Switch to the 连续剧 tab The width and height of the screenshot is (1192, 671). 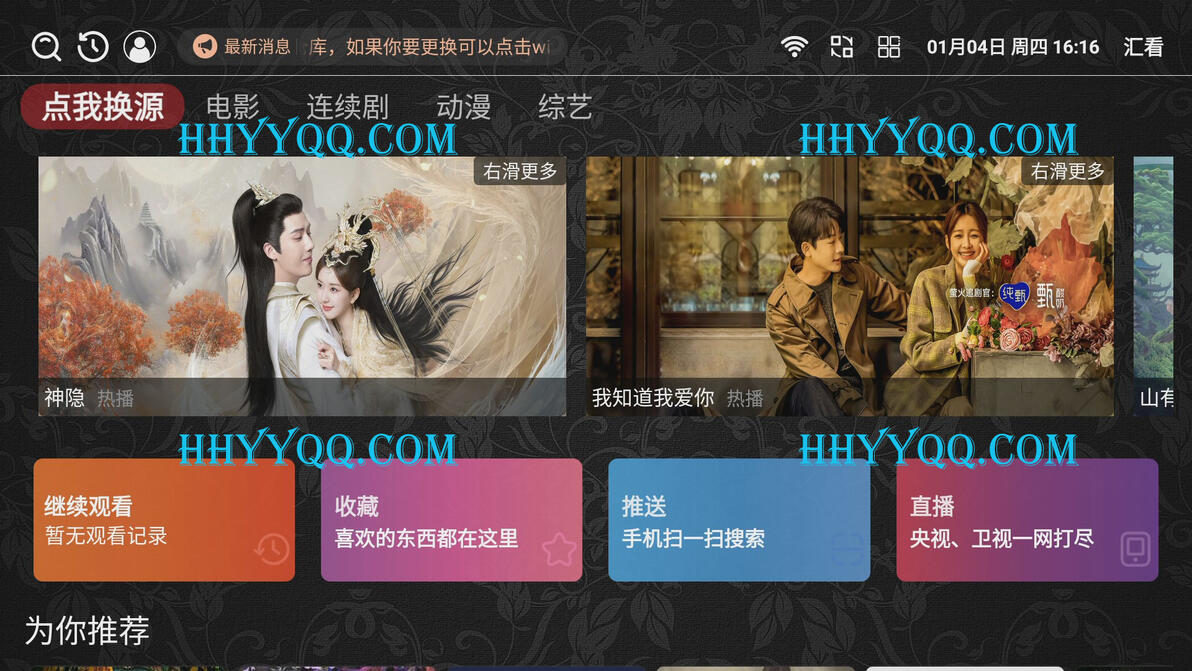(347, 107)
